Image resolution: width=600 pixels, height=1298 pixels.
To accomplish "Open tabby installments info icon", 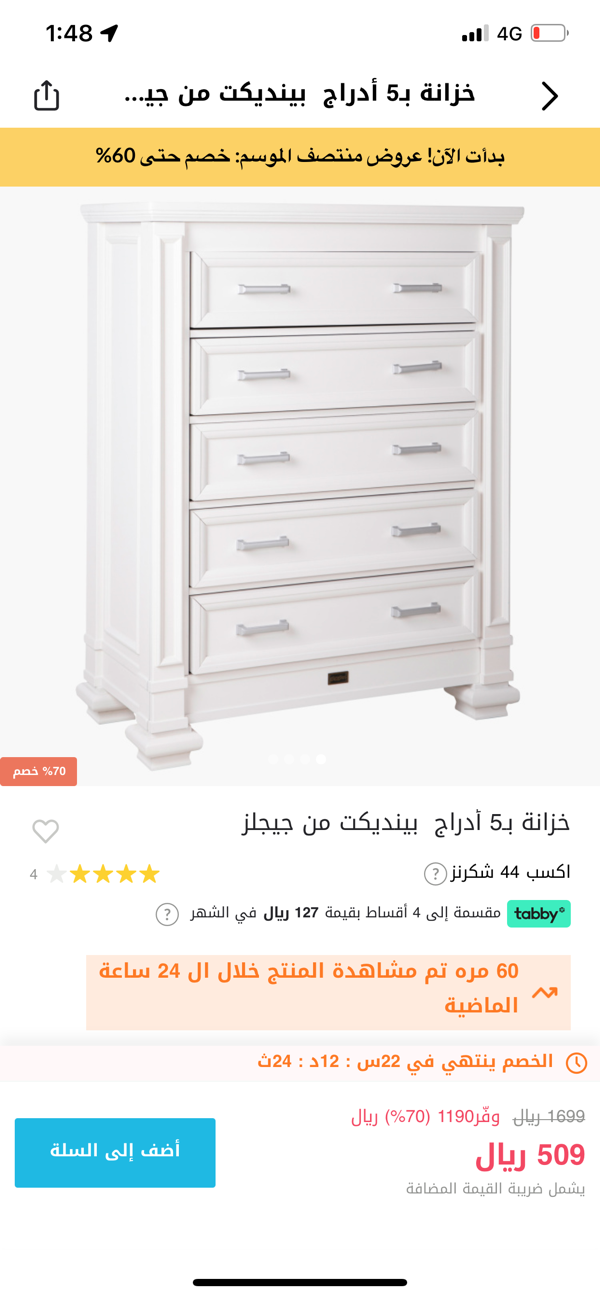I will pos(167,914).
